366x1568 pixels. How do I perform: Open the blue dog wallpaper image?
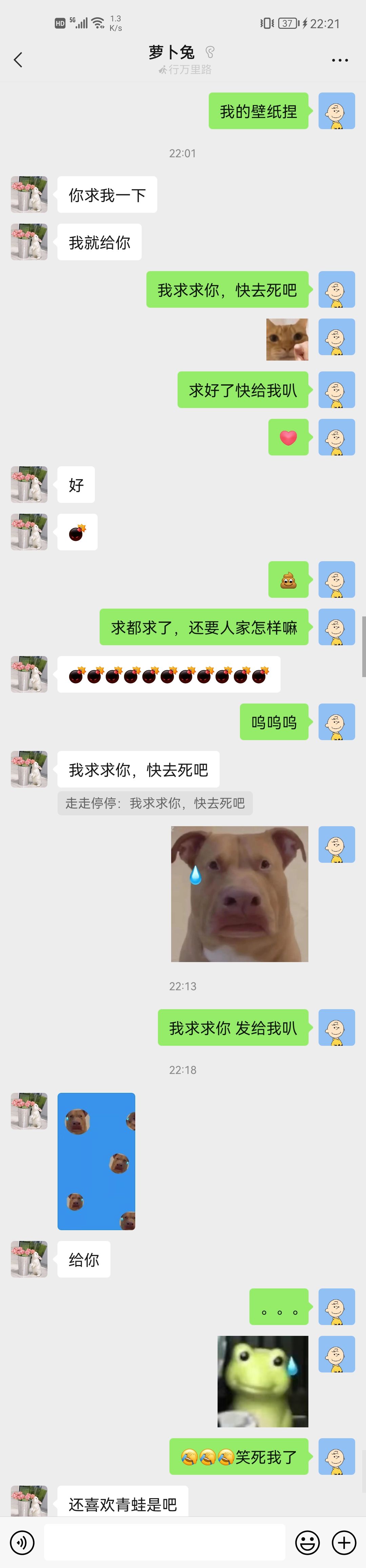click(x=96, y=1161)
